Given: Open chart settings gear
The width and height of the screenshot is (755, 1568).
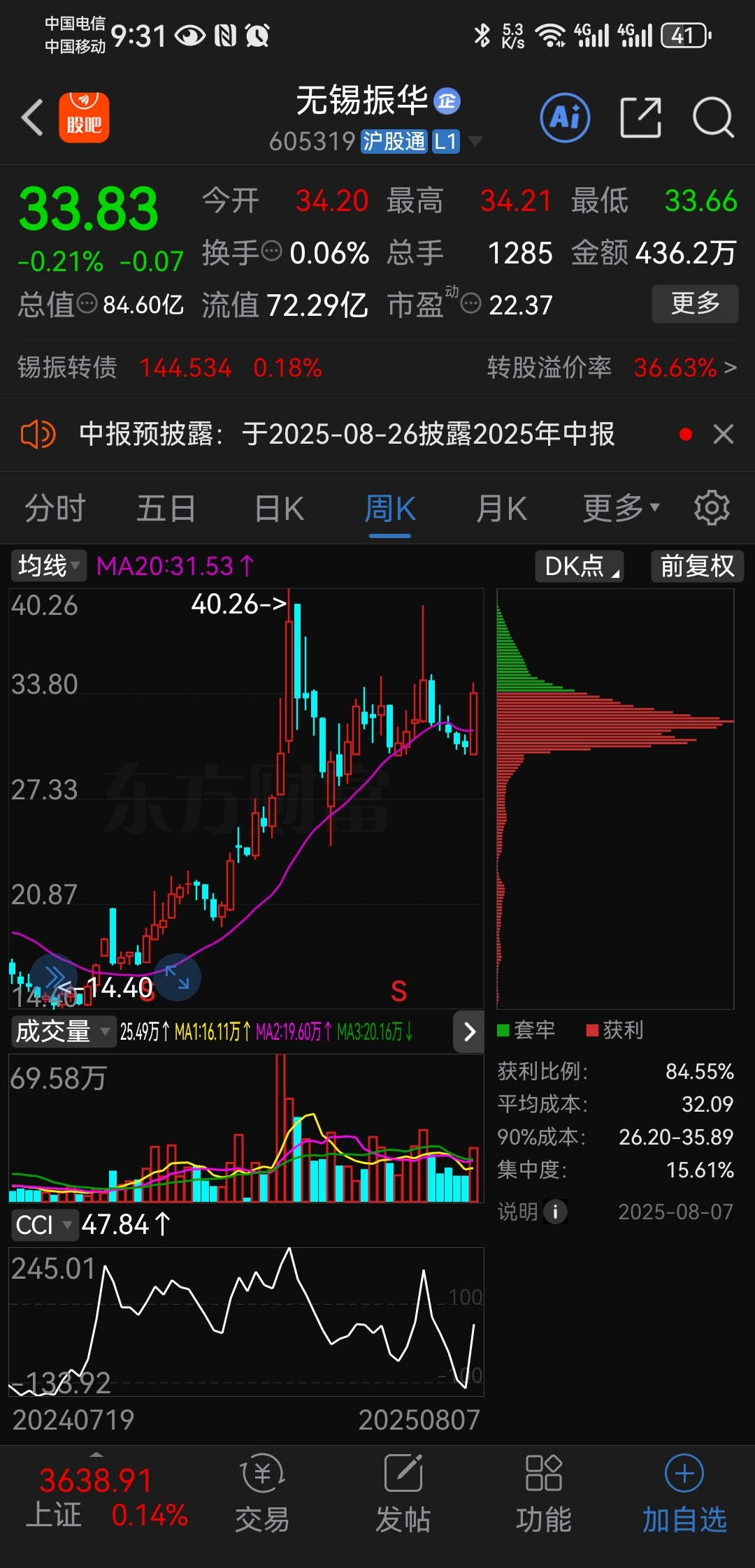Looking at the screenshot, I should (712, 508).
